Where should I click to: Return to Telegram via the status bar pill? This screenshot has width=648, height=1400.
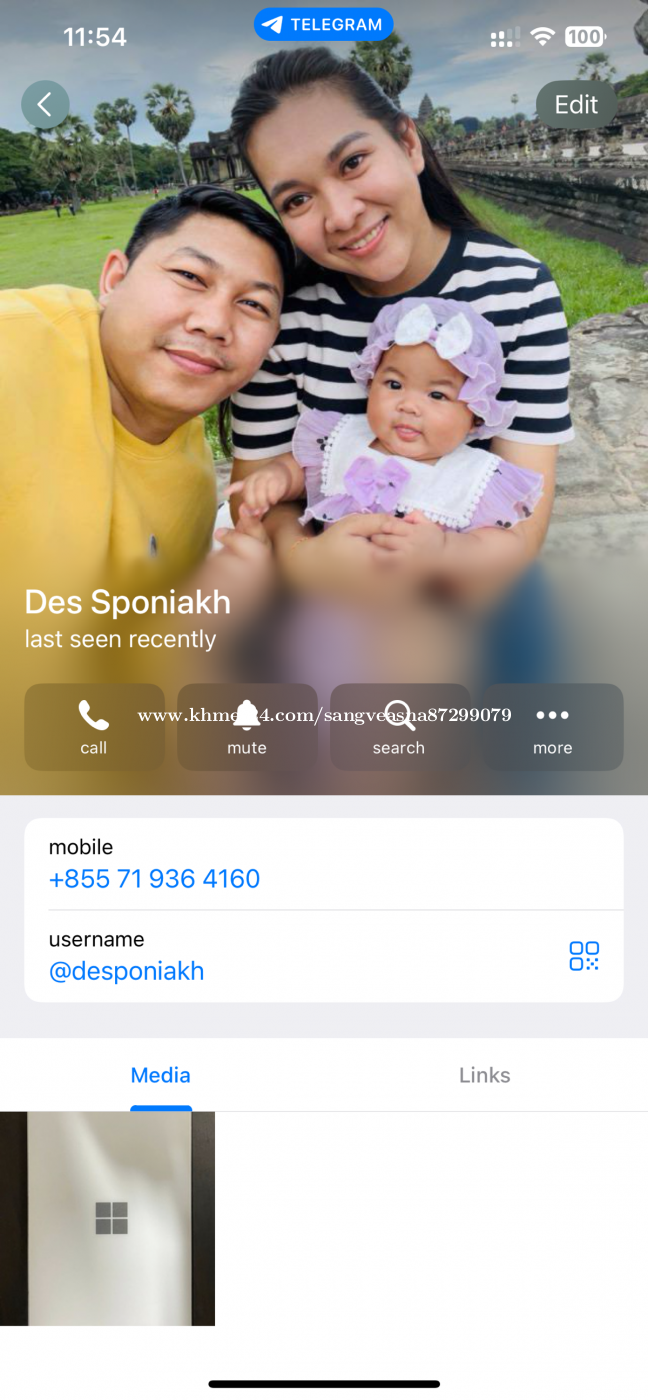pos(324,24)
